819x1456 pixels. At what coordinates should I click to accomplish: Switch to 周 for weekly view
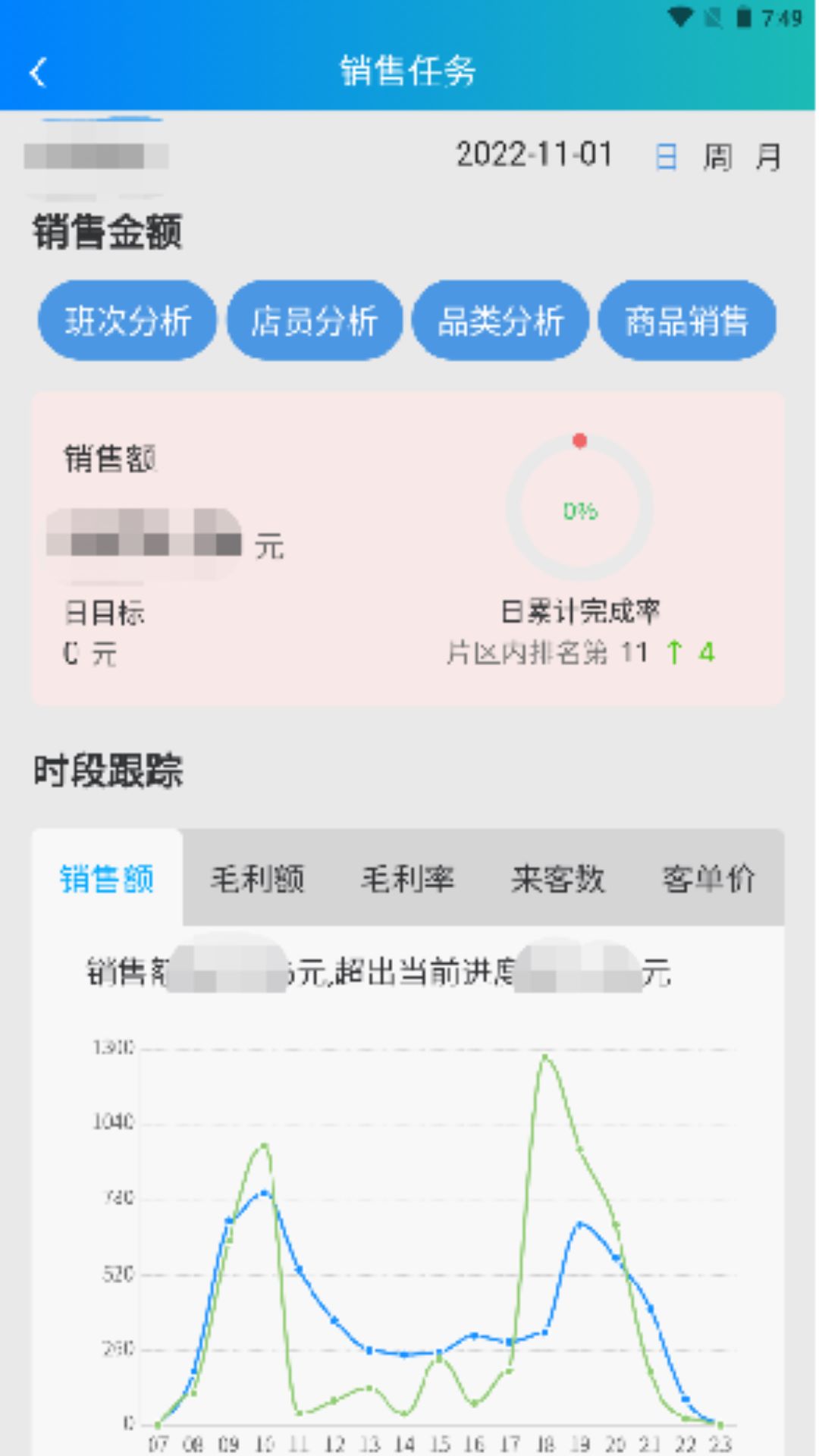tap(719, 158)
